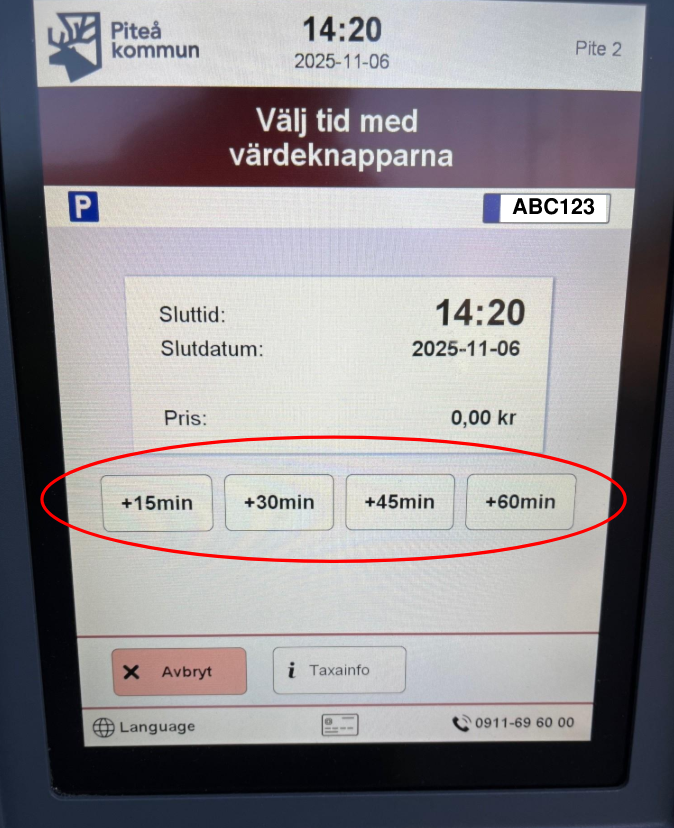Open Taxainfo for tariff details
This screenshot has width=674, height=828.
pos(339,670)
